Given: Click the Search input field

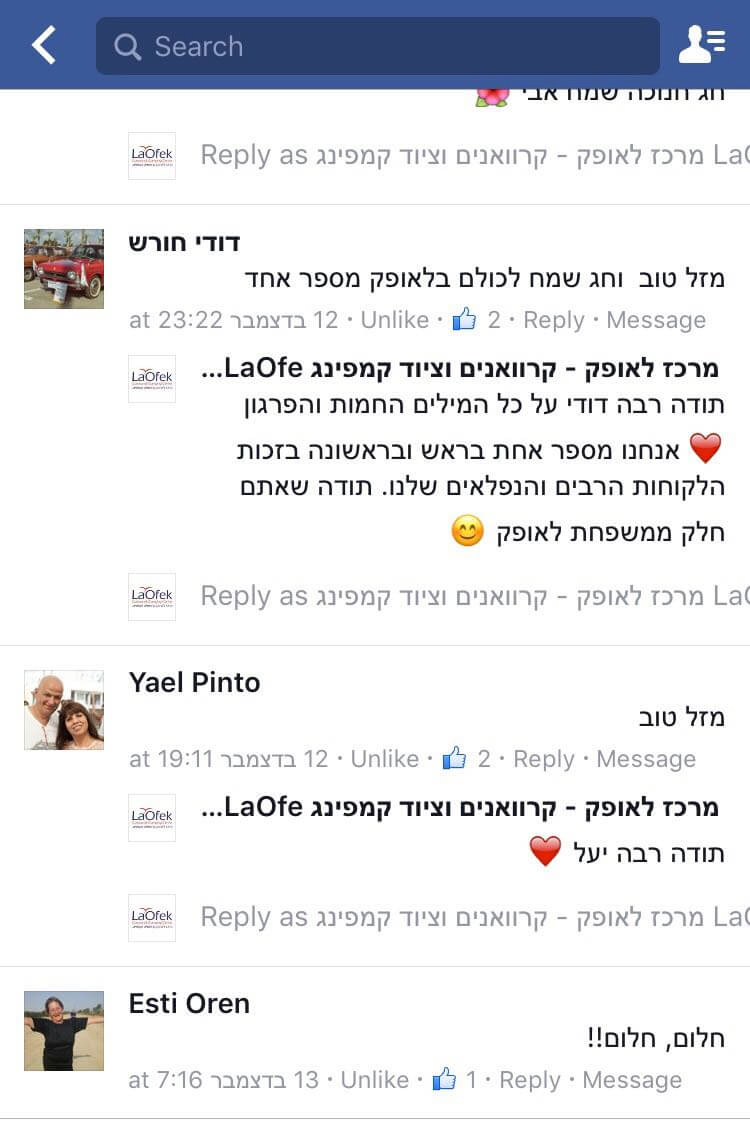Looking at the screenshot, I should click(x=377, y=46).
